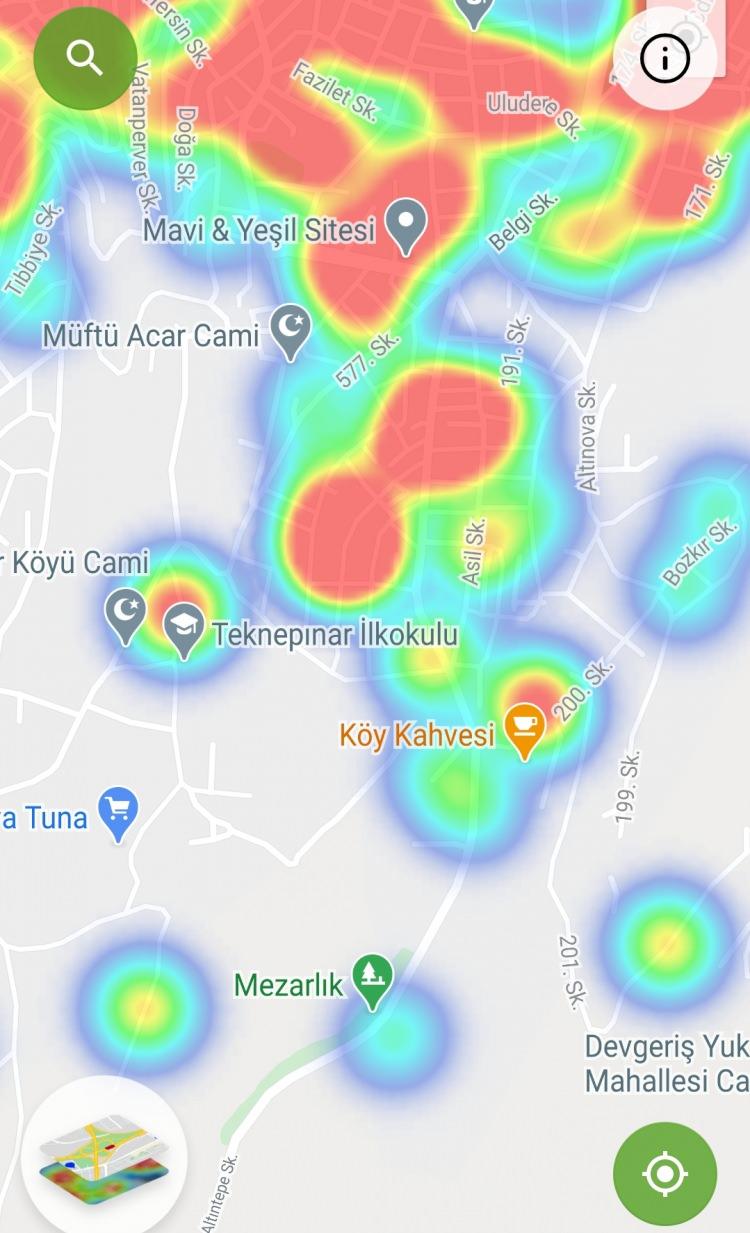Select the Köyü Cami mosque marker
The image size is (750, 1233).
point(126,614)
